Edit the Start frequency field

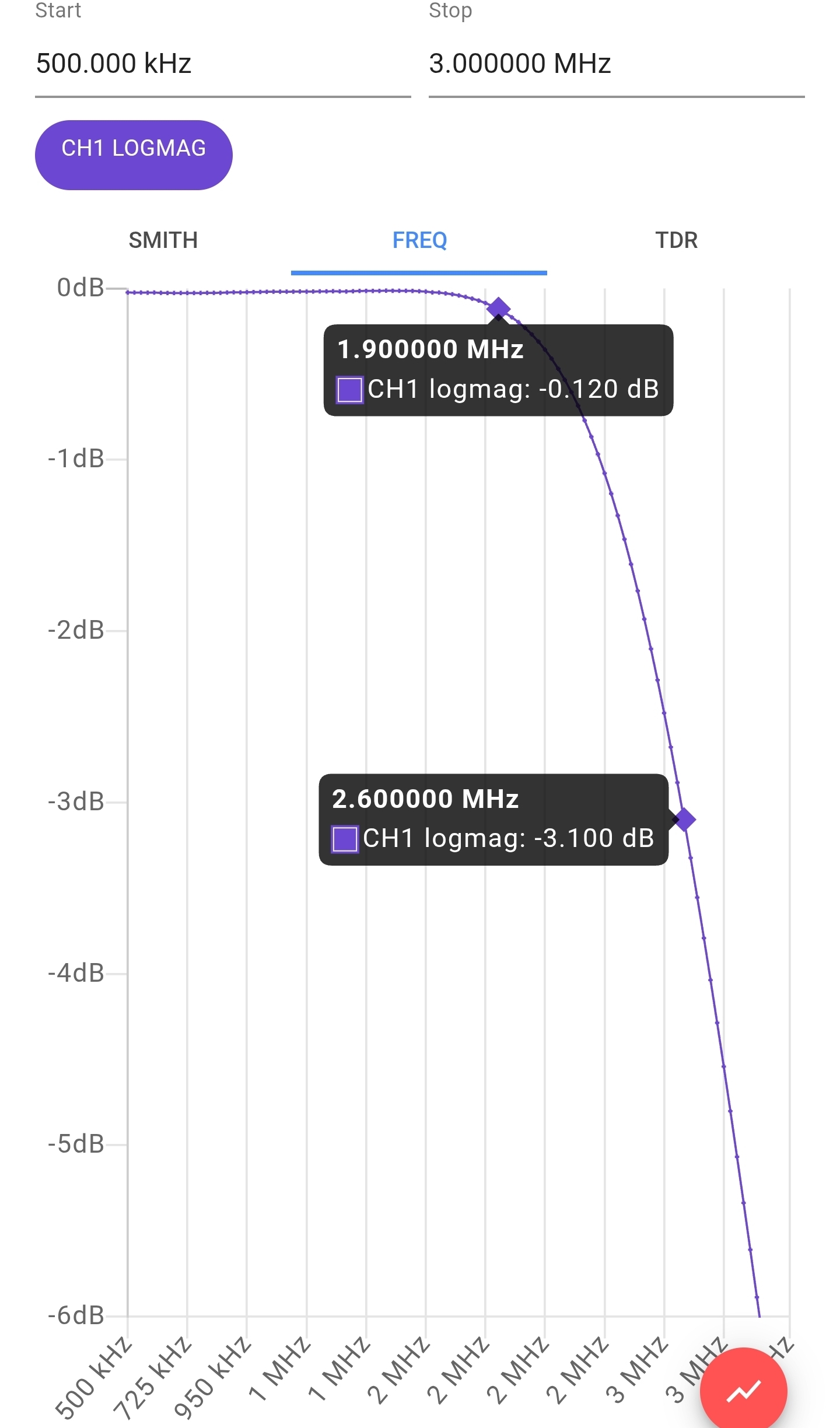click(x=223, y=63)
